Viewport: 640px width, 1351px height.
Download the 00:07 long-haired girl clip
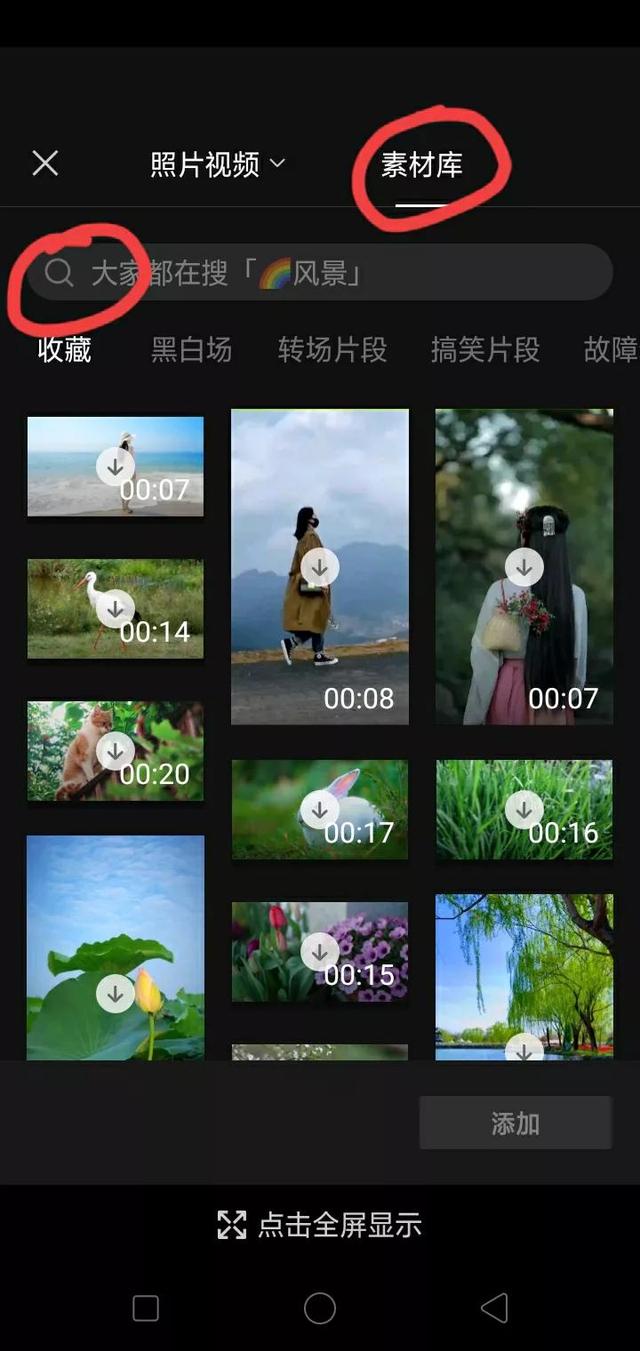click(524, 567)
